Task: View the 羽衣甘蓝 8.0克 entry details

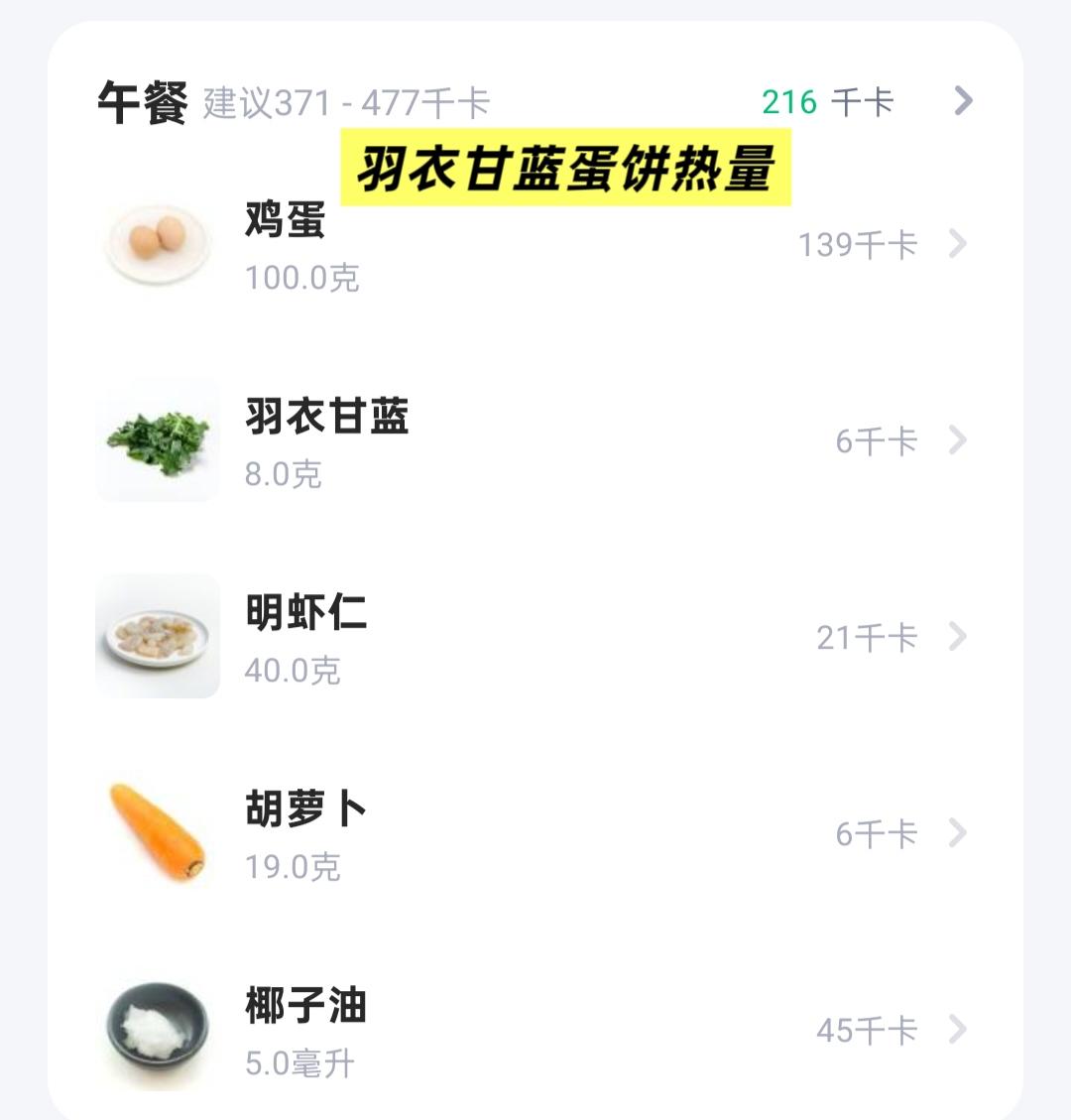Action: pyautogui.click(x=535, y=441)
